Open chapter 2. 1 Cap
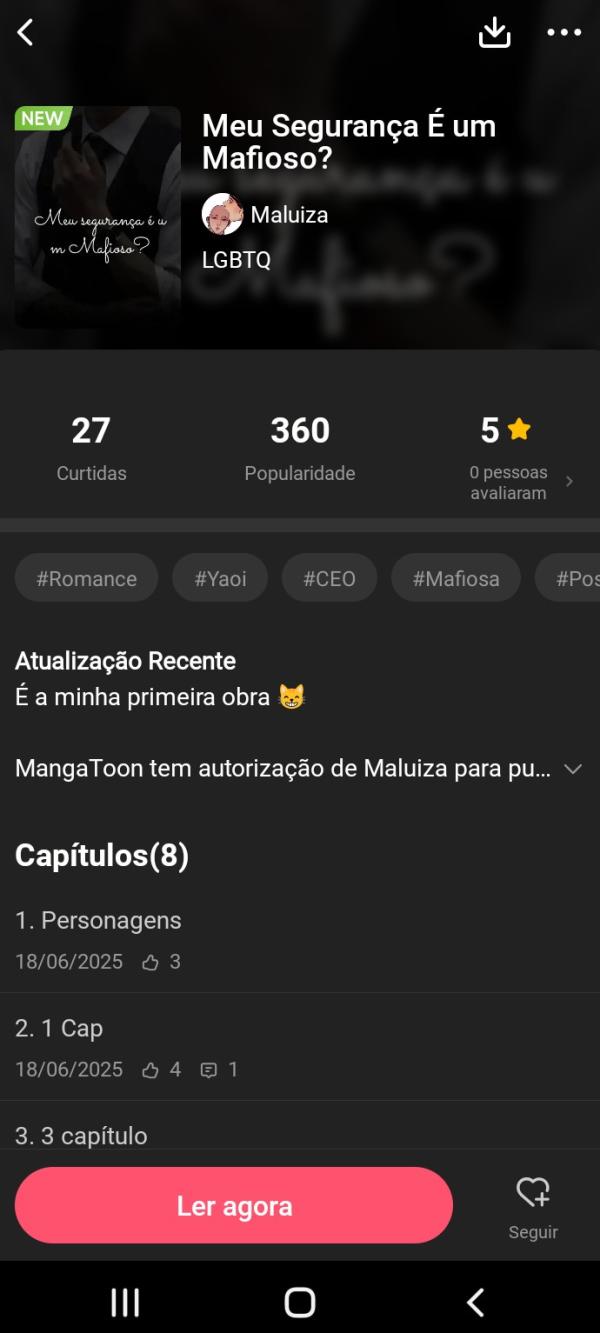The image size is (600, 1333). click(59, 1029)
